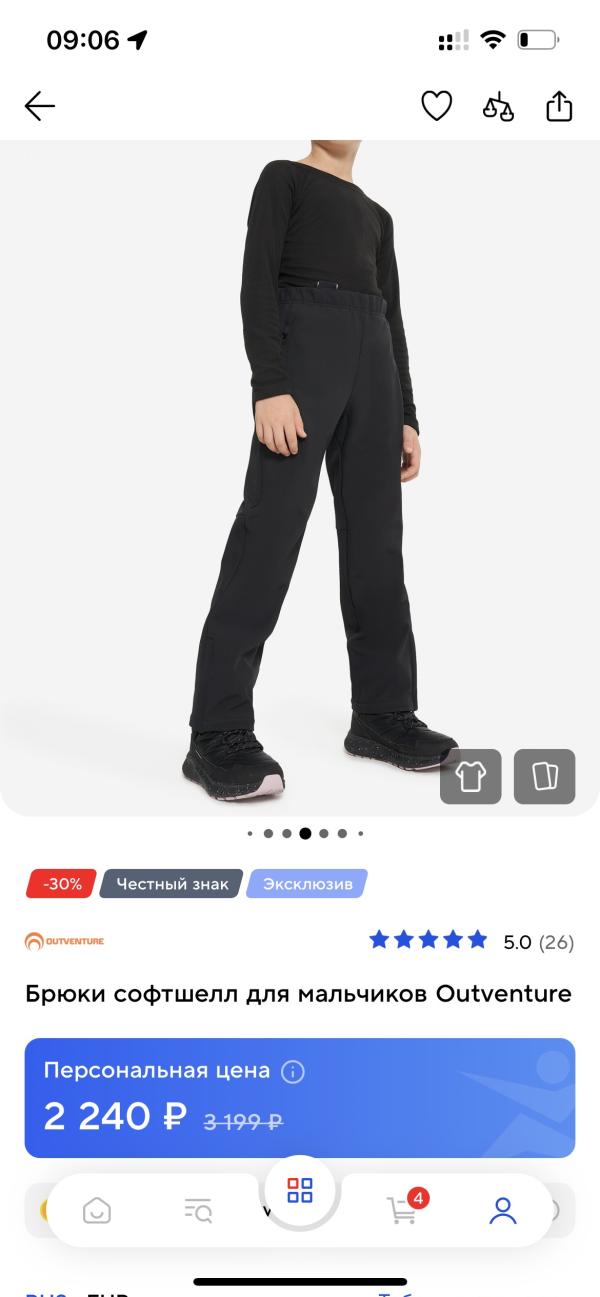Tap the cards icon on the photo

pos(544,776)
